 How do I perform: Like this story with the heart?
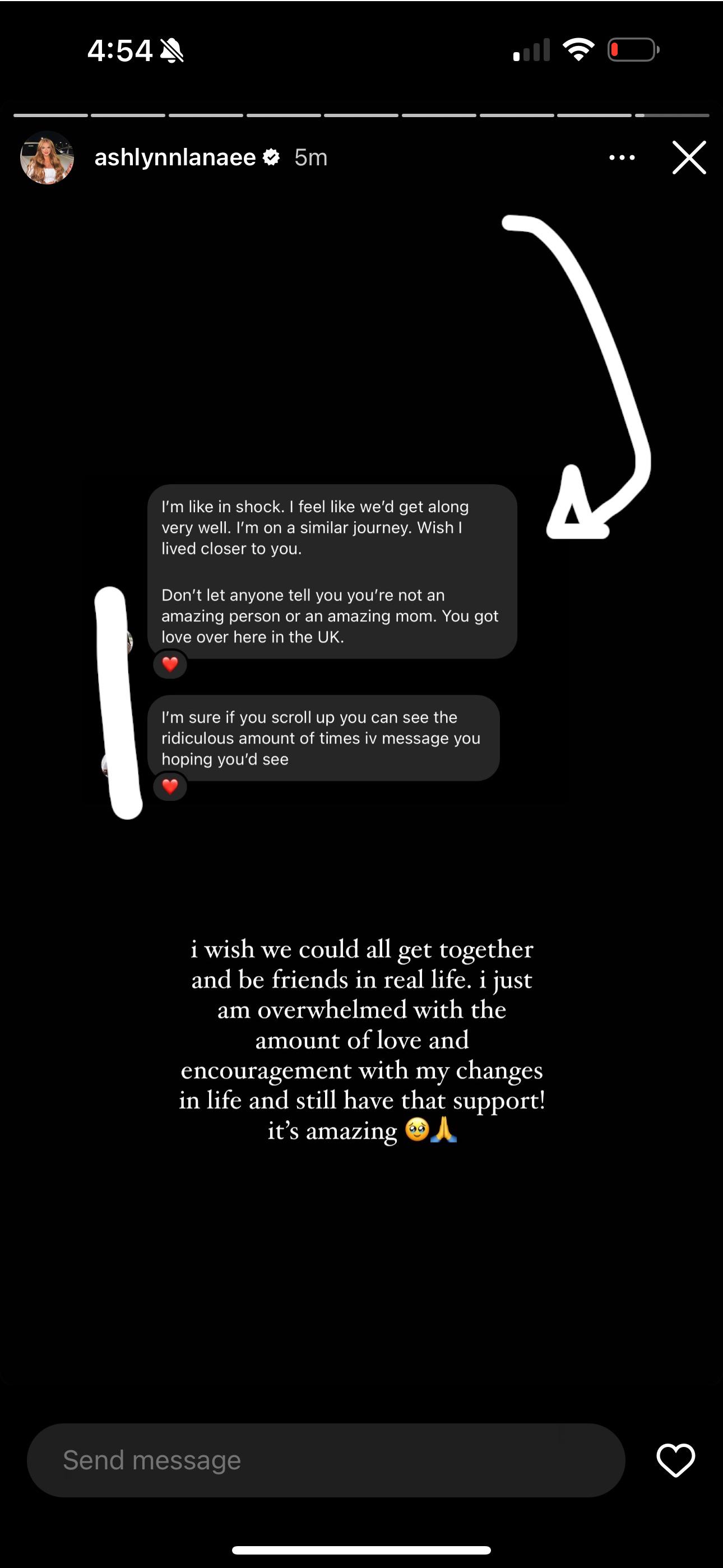(x=675, y=1460)
